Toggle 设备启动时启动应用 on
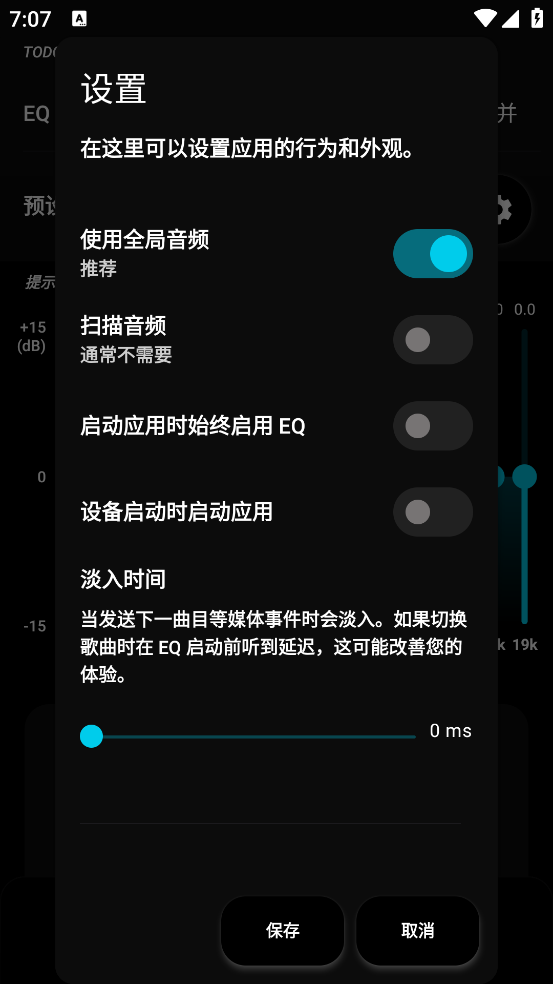The image size is (553, 984). point(432,512)
